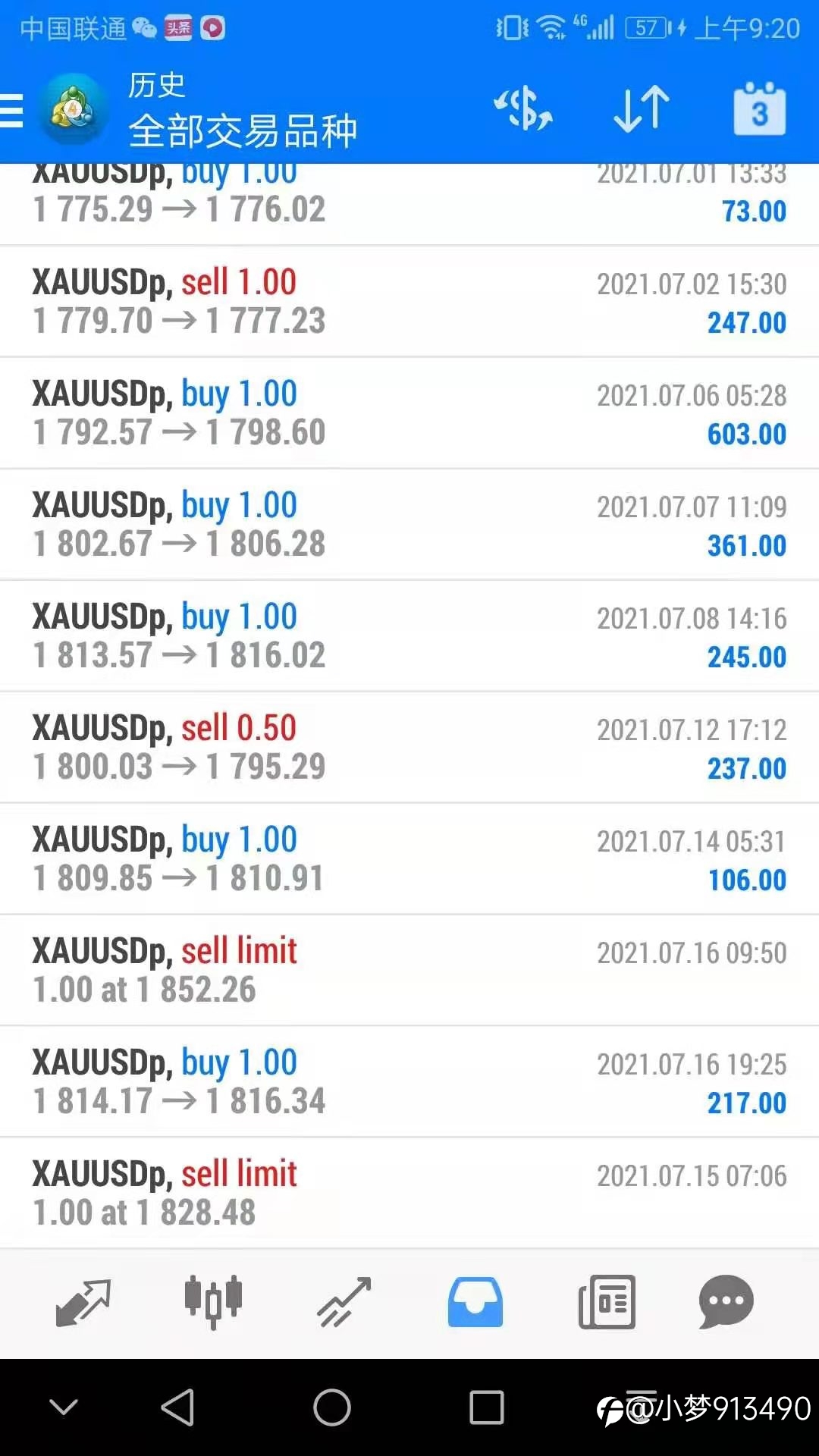Image resolution: width=819 pixels, height=1456 pixels.
Task: Open the sell 0.50 trade row
Action: 409,748
